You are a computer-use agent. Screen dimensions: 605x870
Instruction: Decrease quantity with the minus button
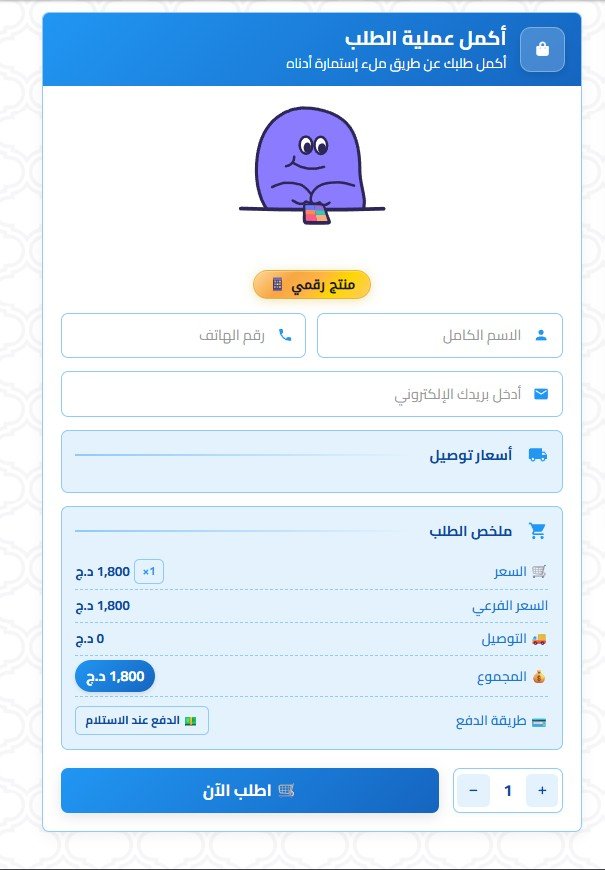[x=473, y=791]
